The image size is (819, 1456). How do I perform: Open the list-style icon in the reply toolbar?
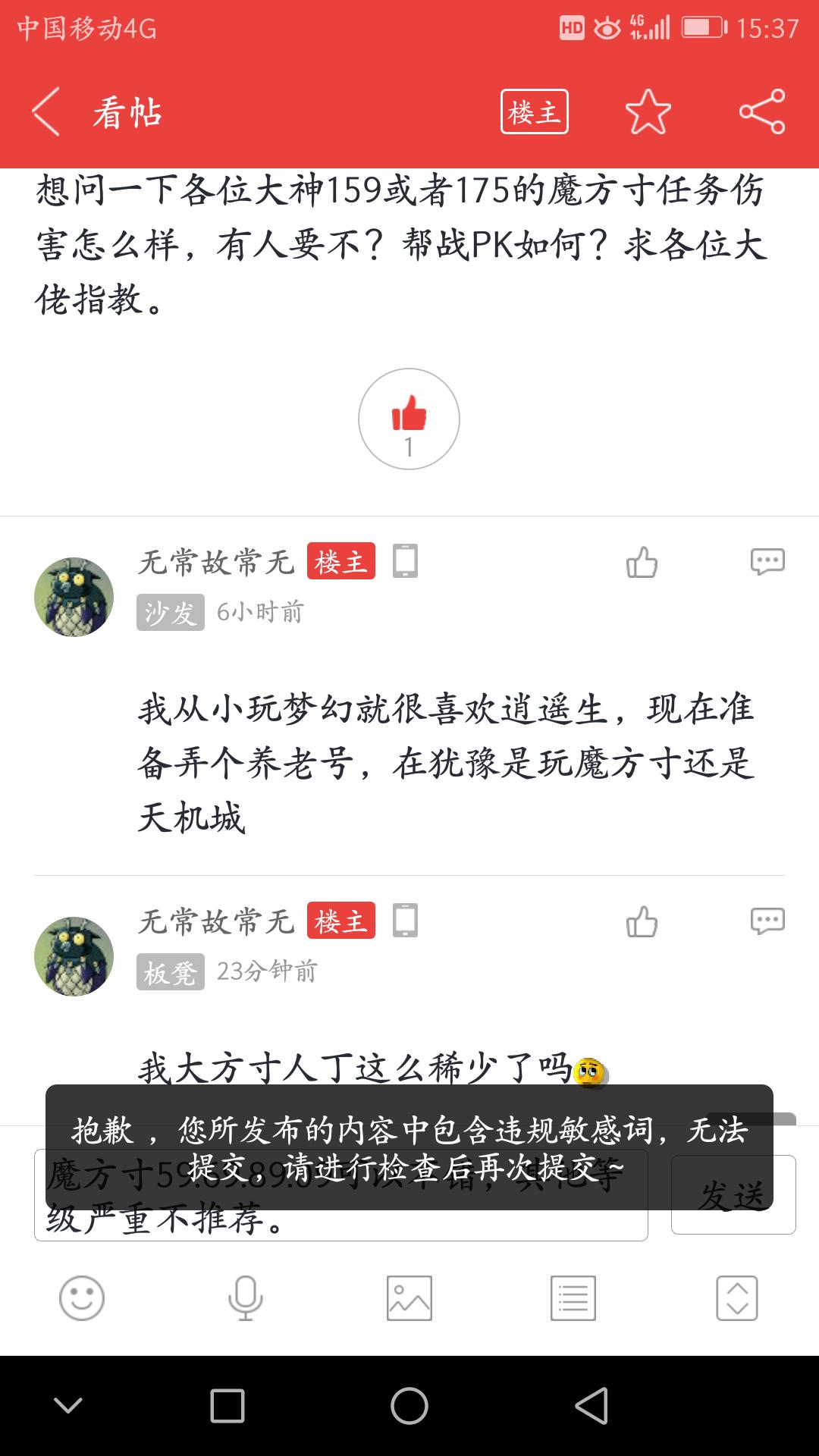tap(573, 1298)
